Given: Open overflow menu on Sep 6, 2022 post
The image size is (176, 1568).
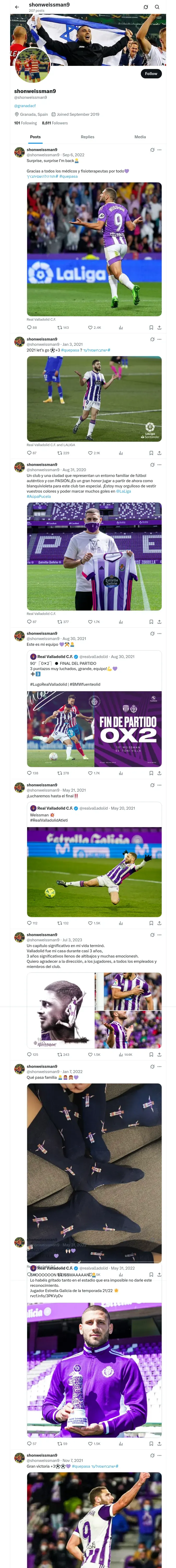Looking at the screenshot, I should point(160,150).
